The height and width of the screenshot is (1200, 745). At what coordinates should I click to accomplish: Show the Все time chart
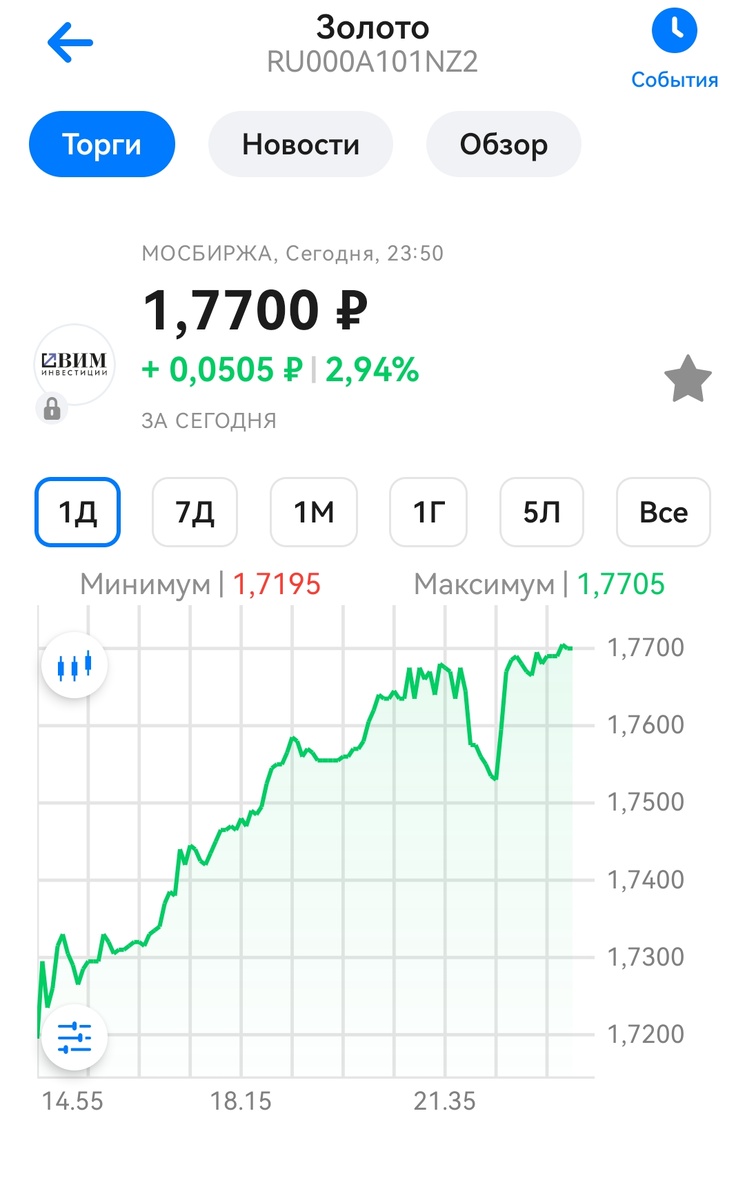[663, 513]
